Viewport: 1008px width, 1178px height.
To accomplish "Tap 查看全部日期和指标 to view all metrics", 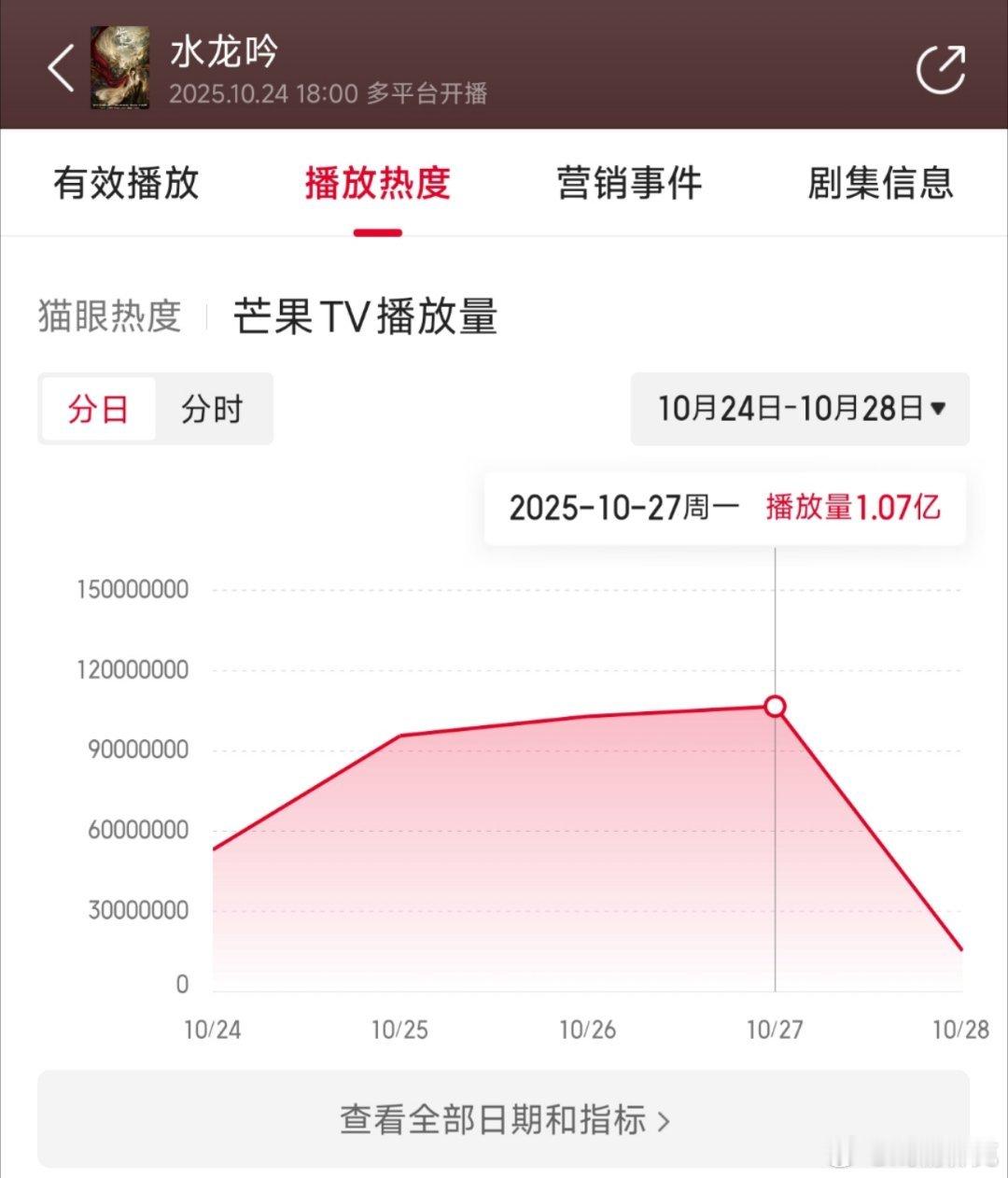I will (495, 1120).
